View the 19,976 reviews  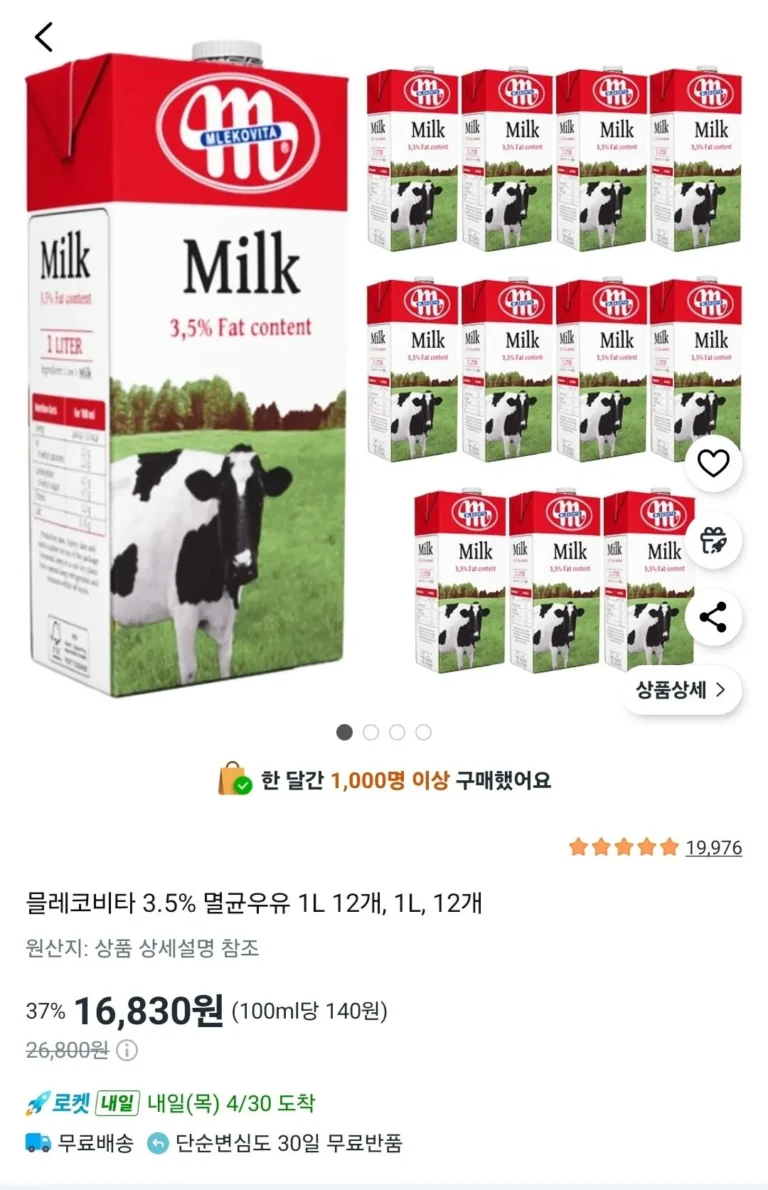click(x=713, y=848)
